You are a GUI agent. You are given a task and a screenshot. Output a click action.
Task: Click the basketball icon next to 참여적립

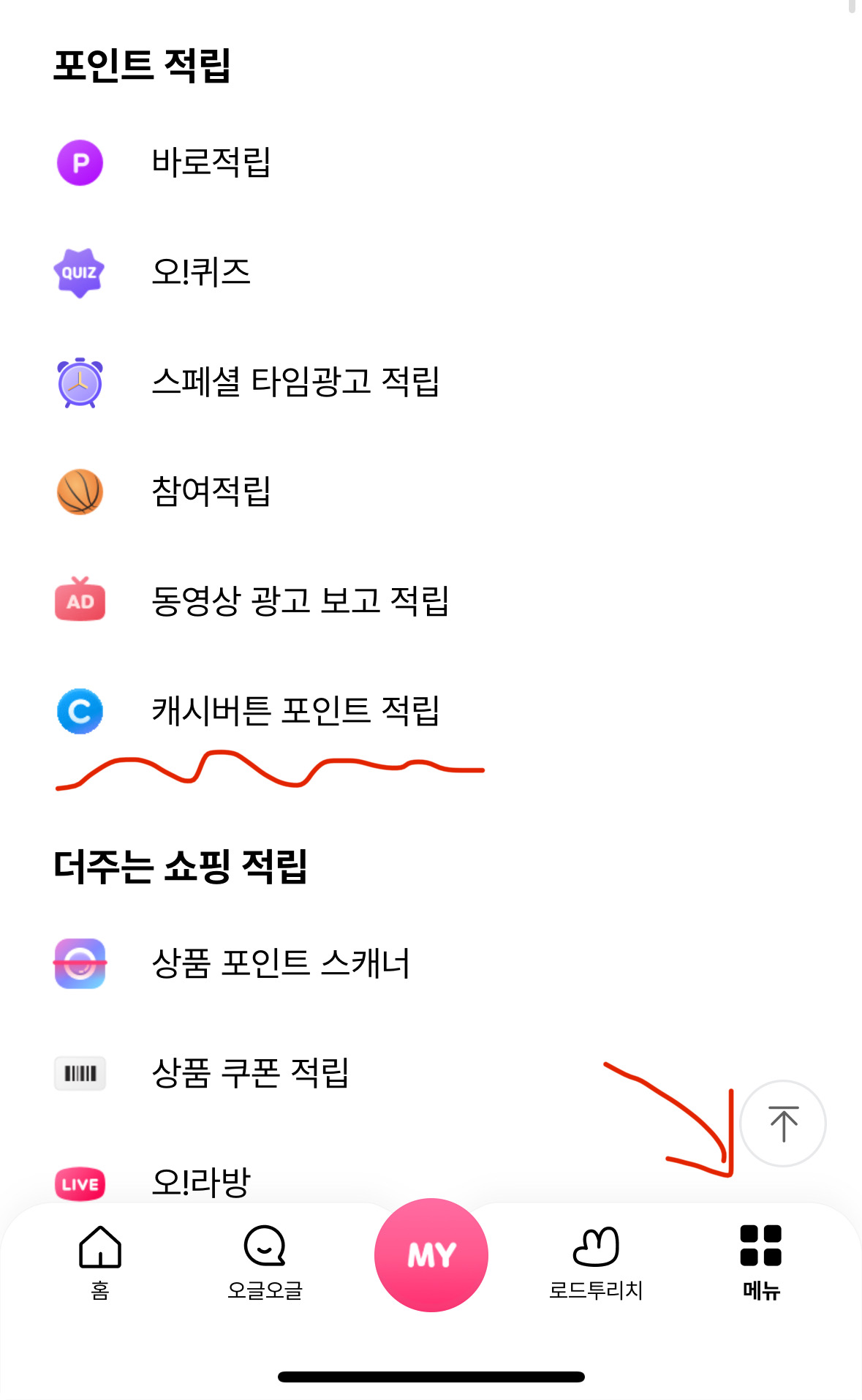pyautogui.click(x=80, y=492)
